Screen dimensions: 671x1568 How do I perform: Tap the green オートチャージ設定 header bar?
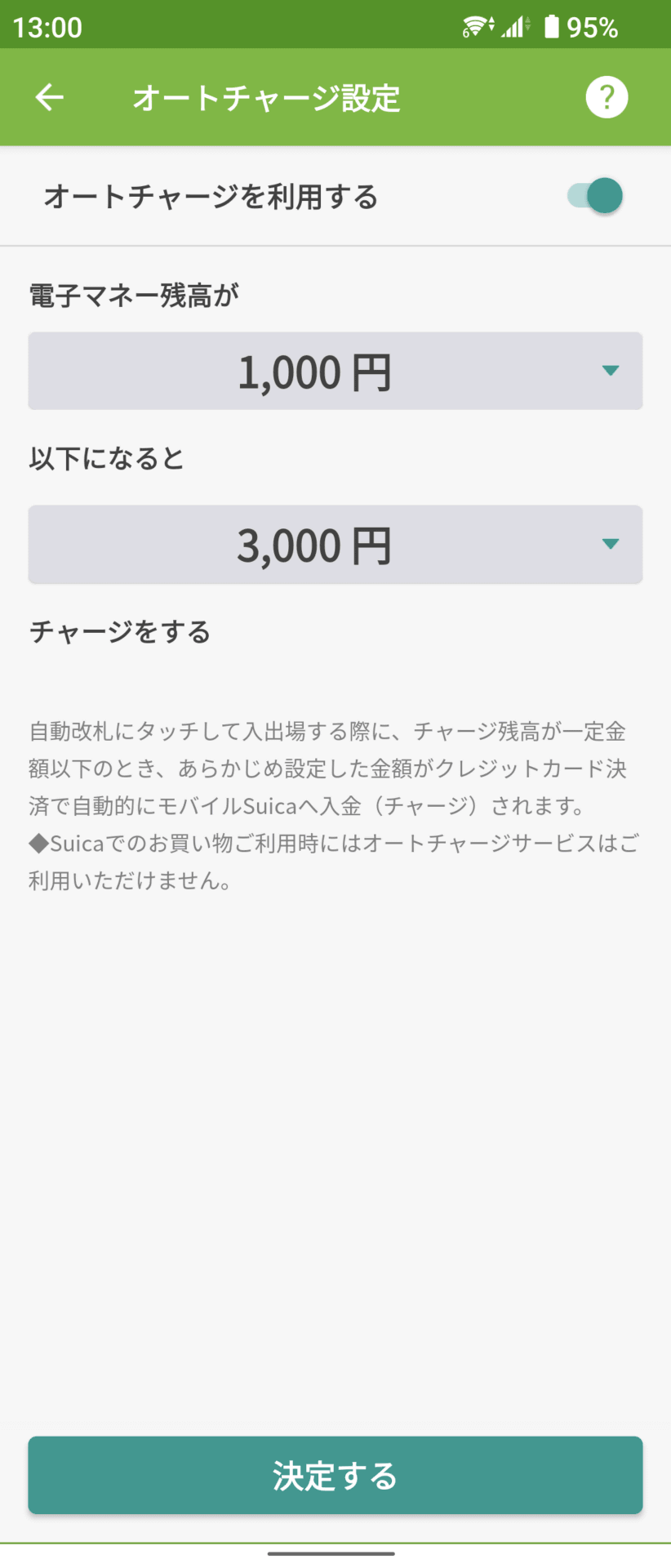coord(335,96)
